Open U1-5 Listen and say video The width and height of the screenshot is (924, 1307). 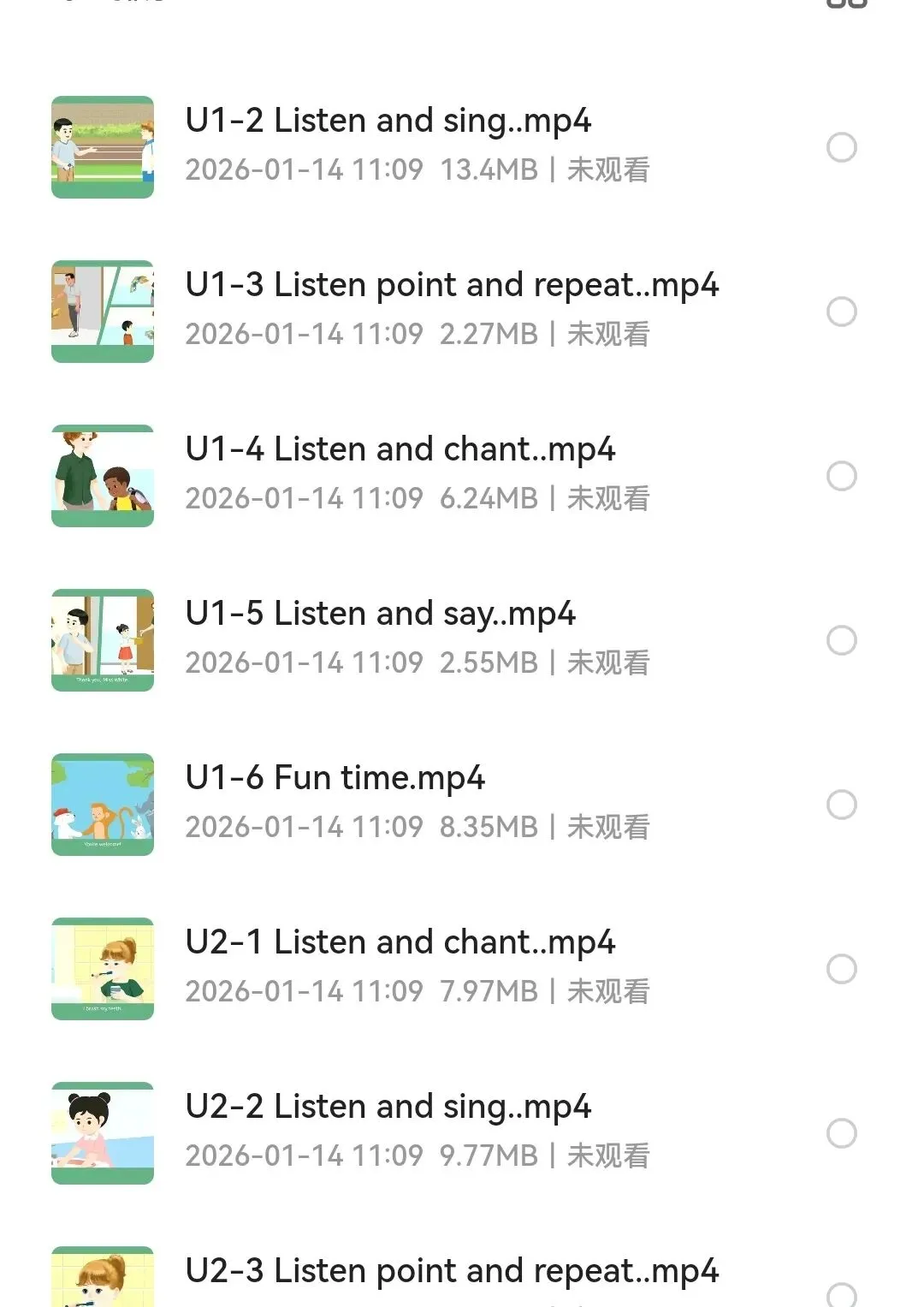tap(380, 615)
